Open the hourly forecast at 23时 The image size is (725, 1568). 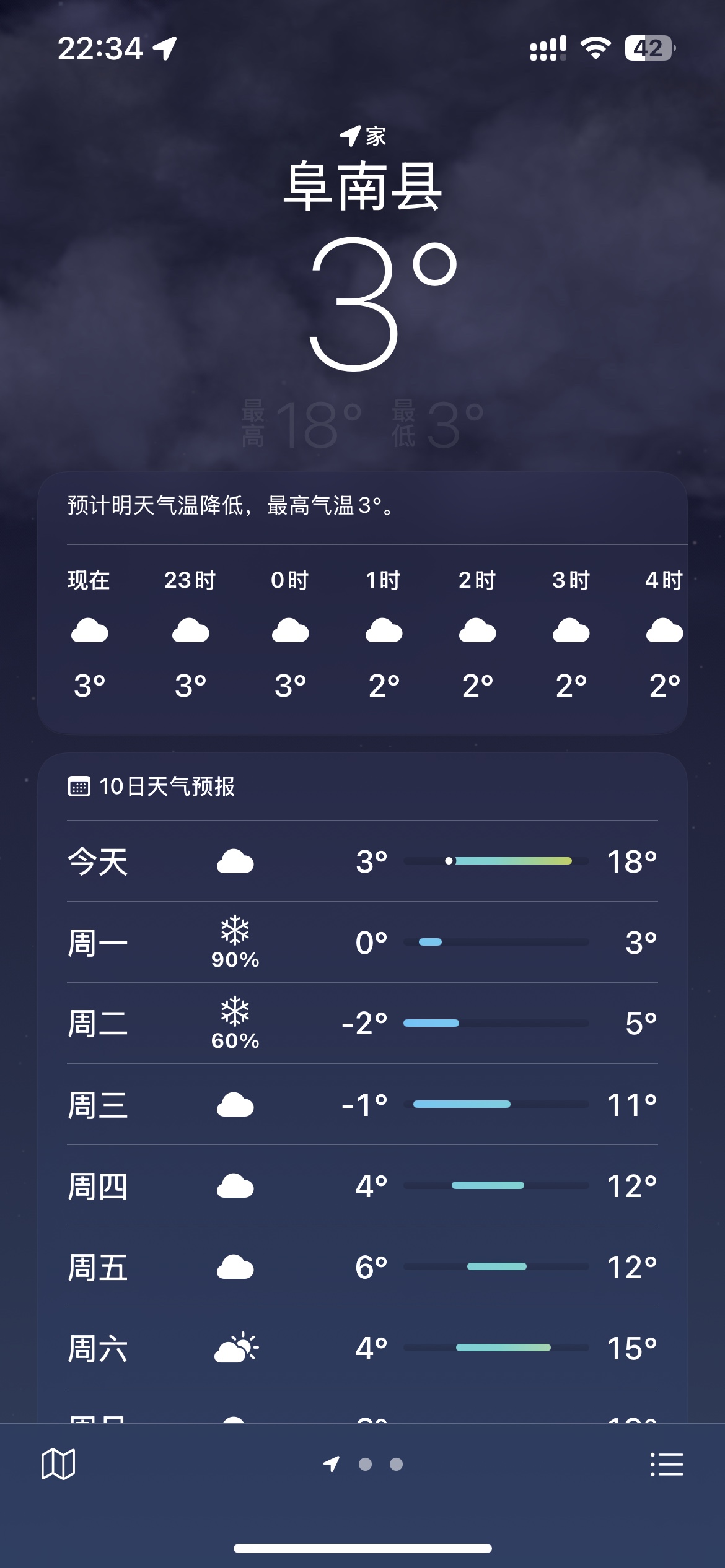(x=190, y=634)
